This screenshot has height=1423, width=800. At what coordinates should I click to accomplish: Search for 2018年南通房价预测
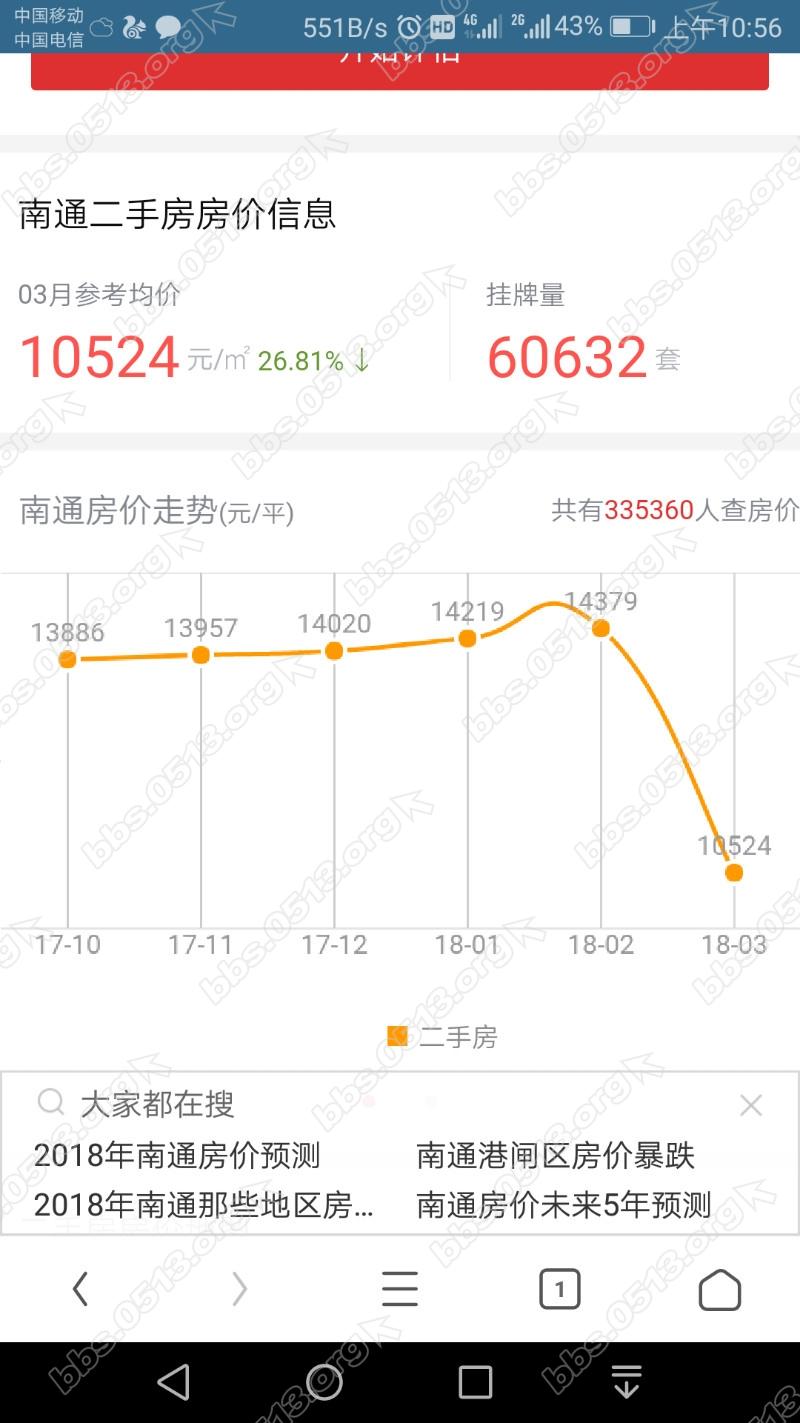[177, 1156]
